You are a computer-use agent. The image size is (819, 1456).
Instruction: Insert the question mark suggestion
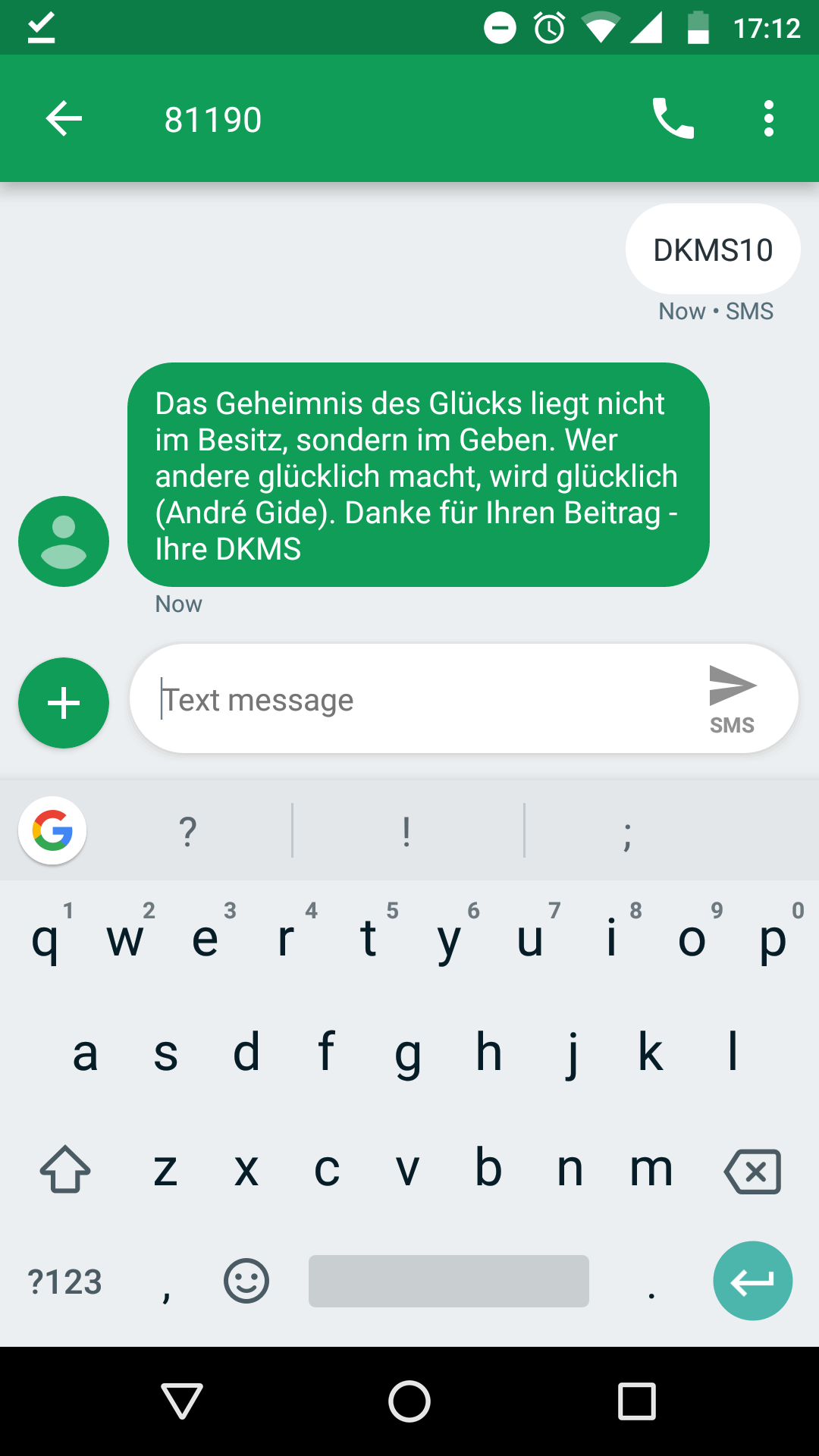tap(188, 831)
